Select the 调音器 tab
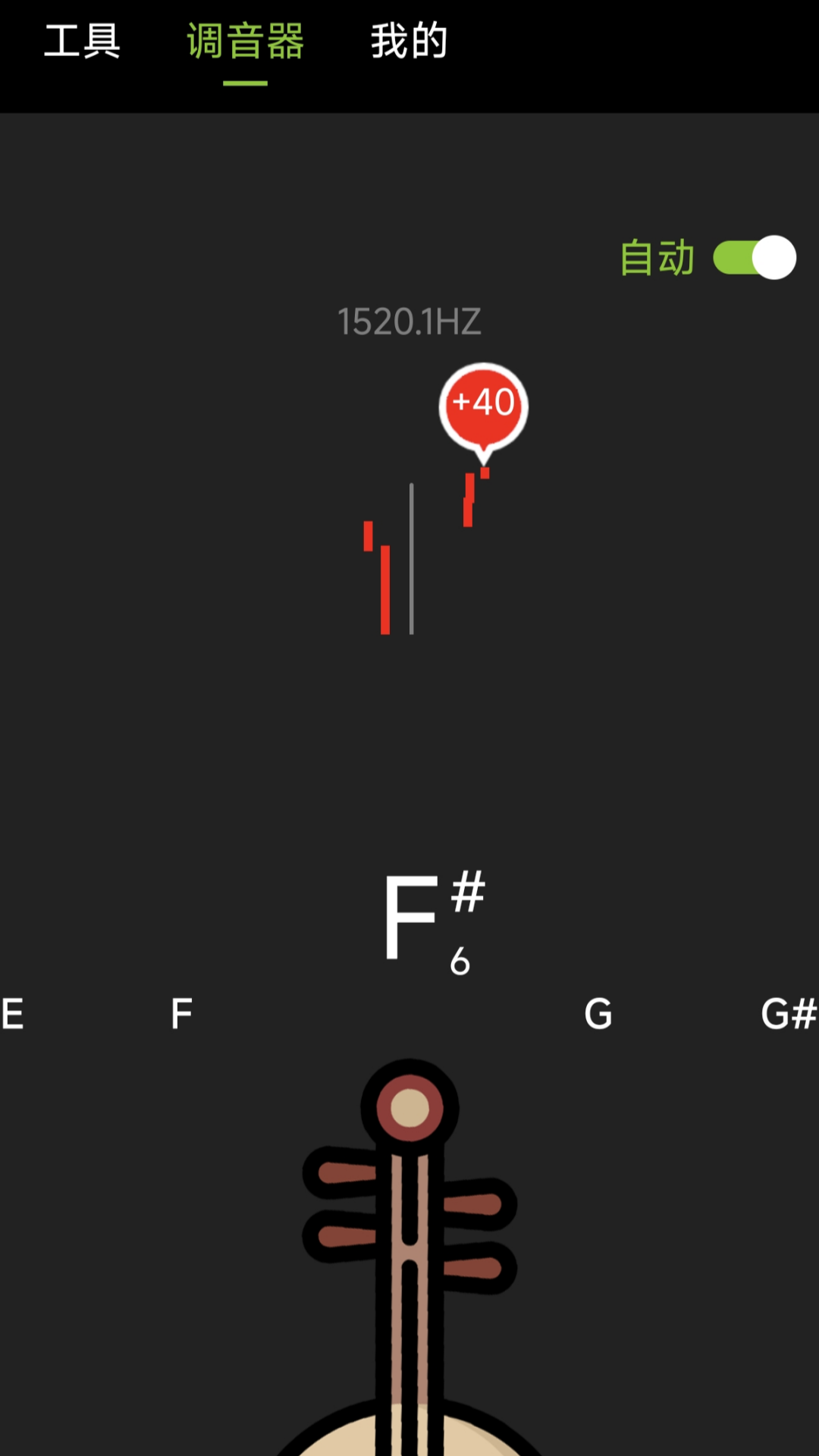Screen dimensions: 819x1456 tap(245, 42)
